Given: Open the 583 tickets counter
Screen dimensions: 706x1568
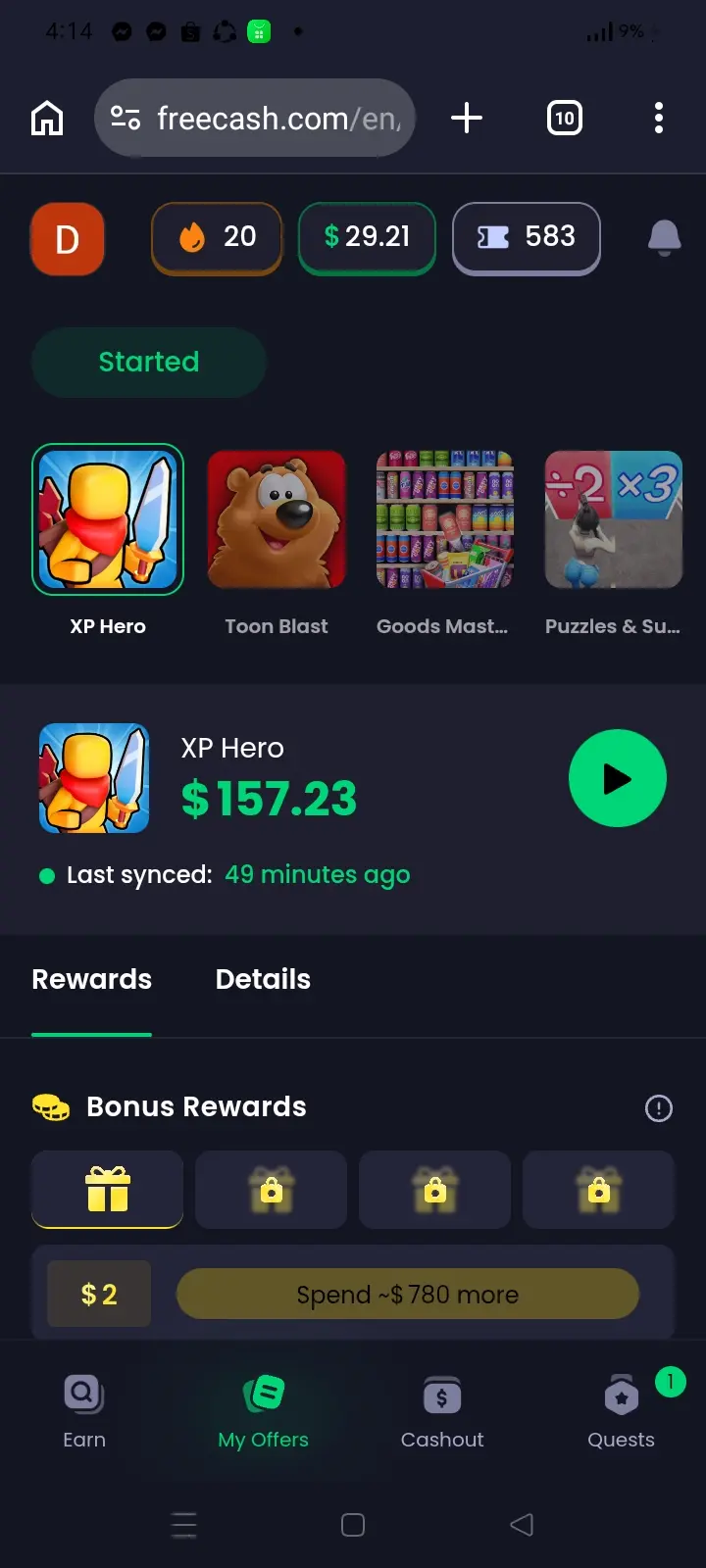Looking at the screenshot, I should pos(526,238).
